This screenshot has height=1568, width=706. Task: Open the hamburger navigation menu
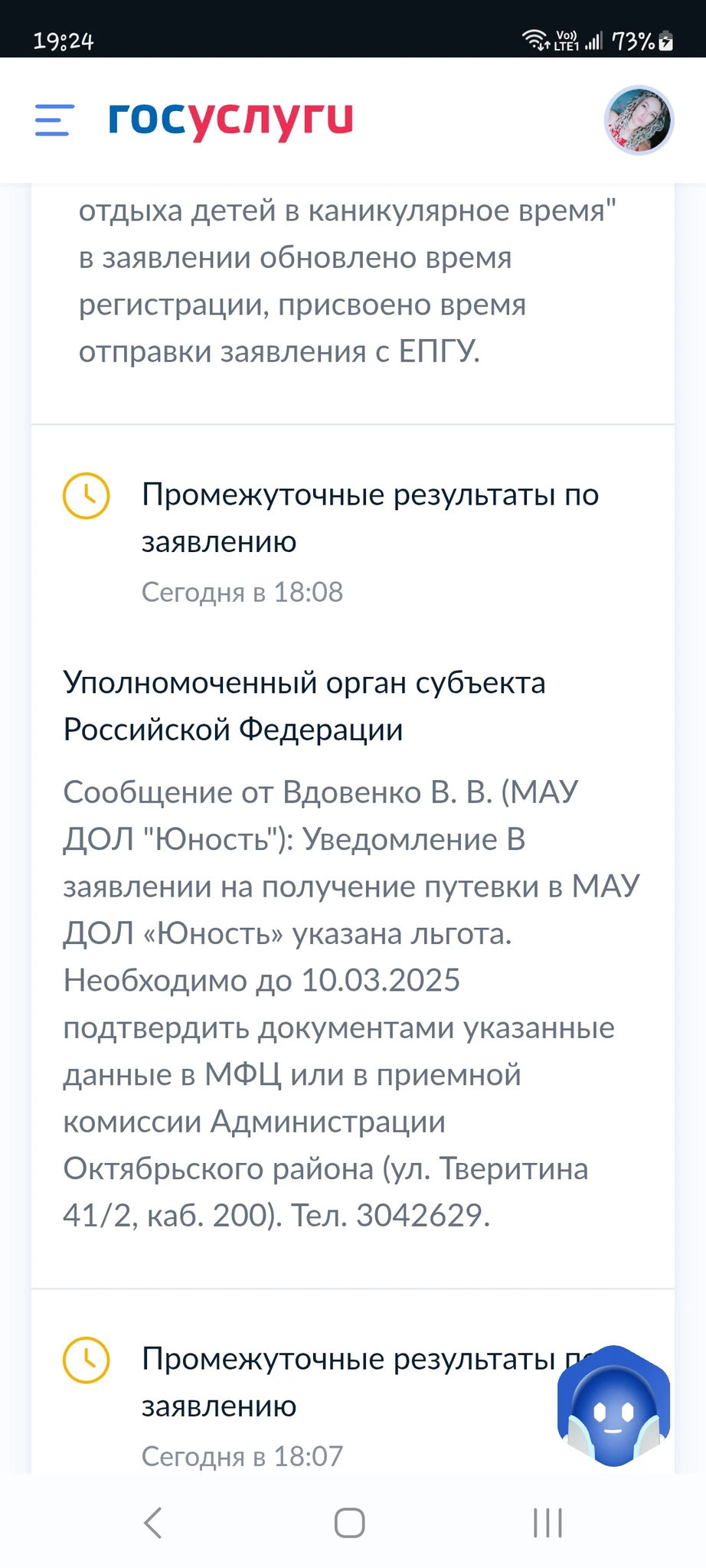point(54,120)
